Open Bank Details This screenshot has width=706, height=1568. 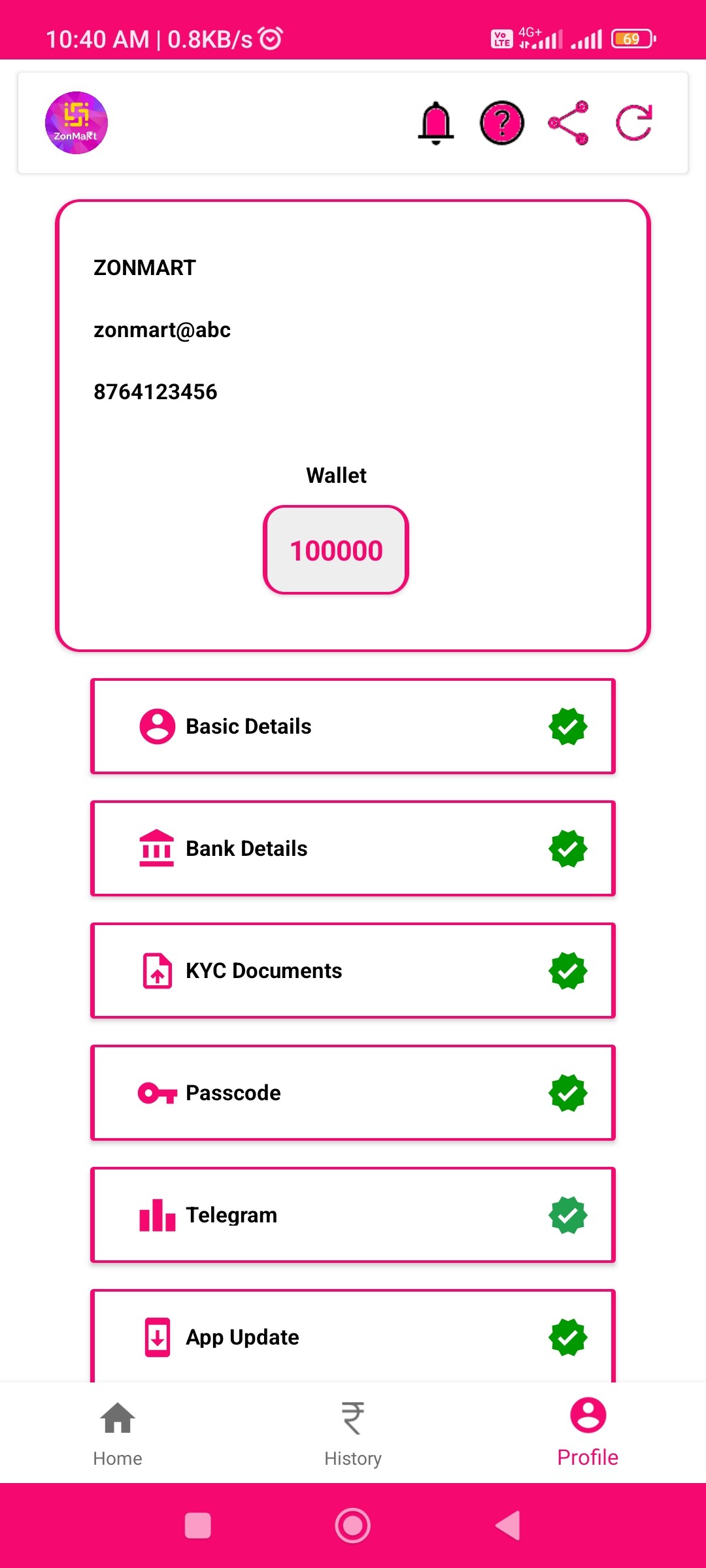coord(353,849)
